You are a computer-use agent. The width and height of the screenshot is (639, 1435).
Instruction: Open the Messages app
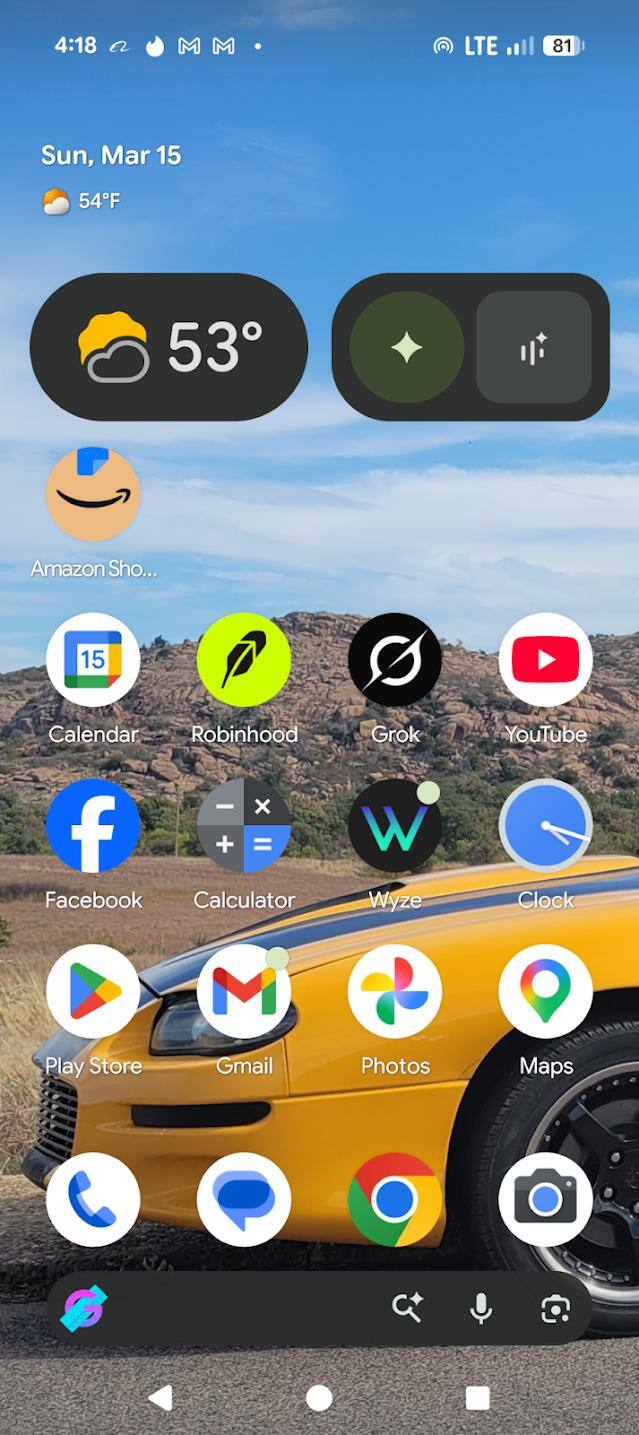[x=244, y=1199]
